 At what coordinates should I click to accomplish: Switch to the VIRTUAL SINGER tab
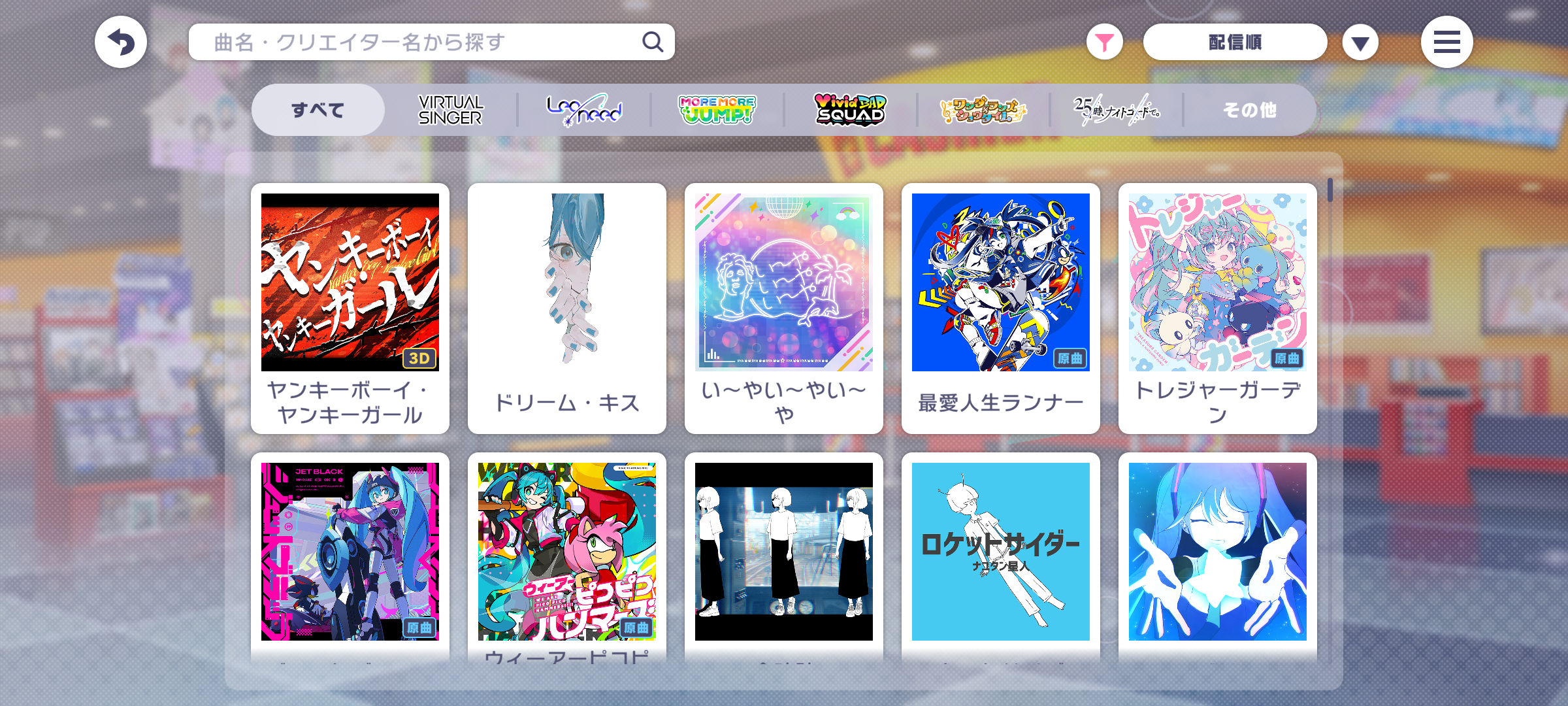[451, 110]
